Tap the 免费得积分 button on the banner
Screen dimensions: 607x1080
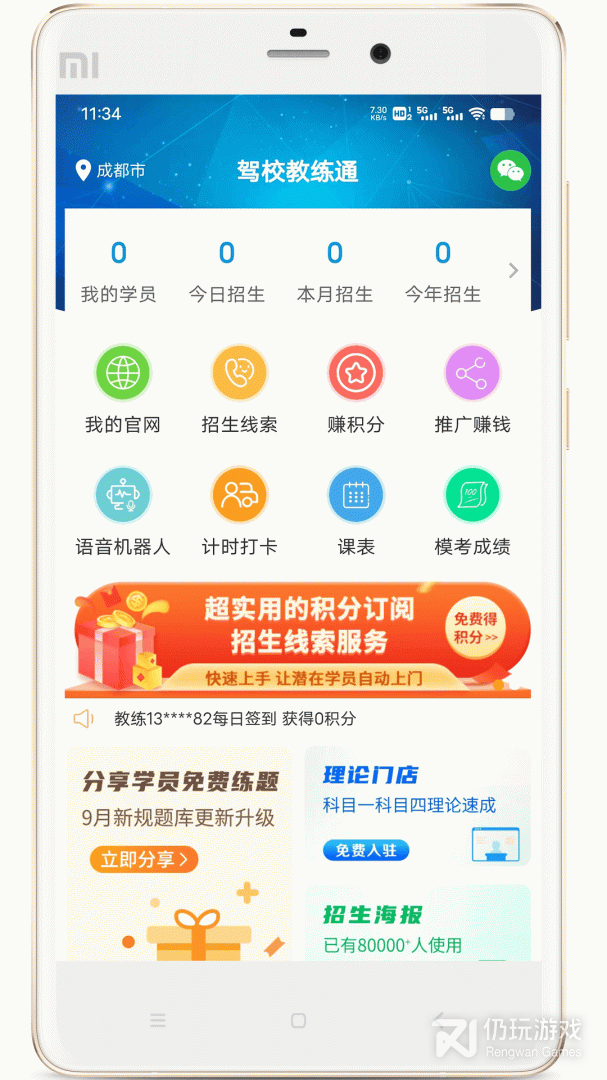click(x=475, y=629)
